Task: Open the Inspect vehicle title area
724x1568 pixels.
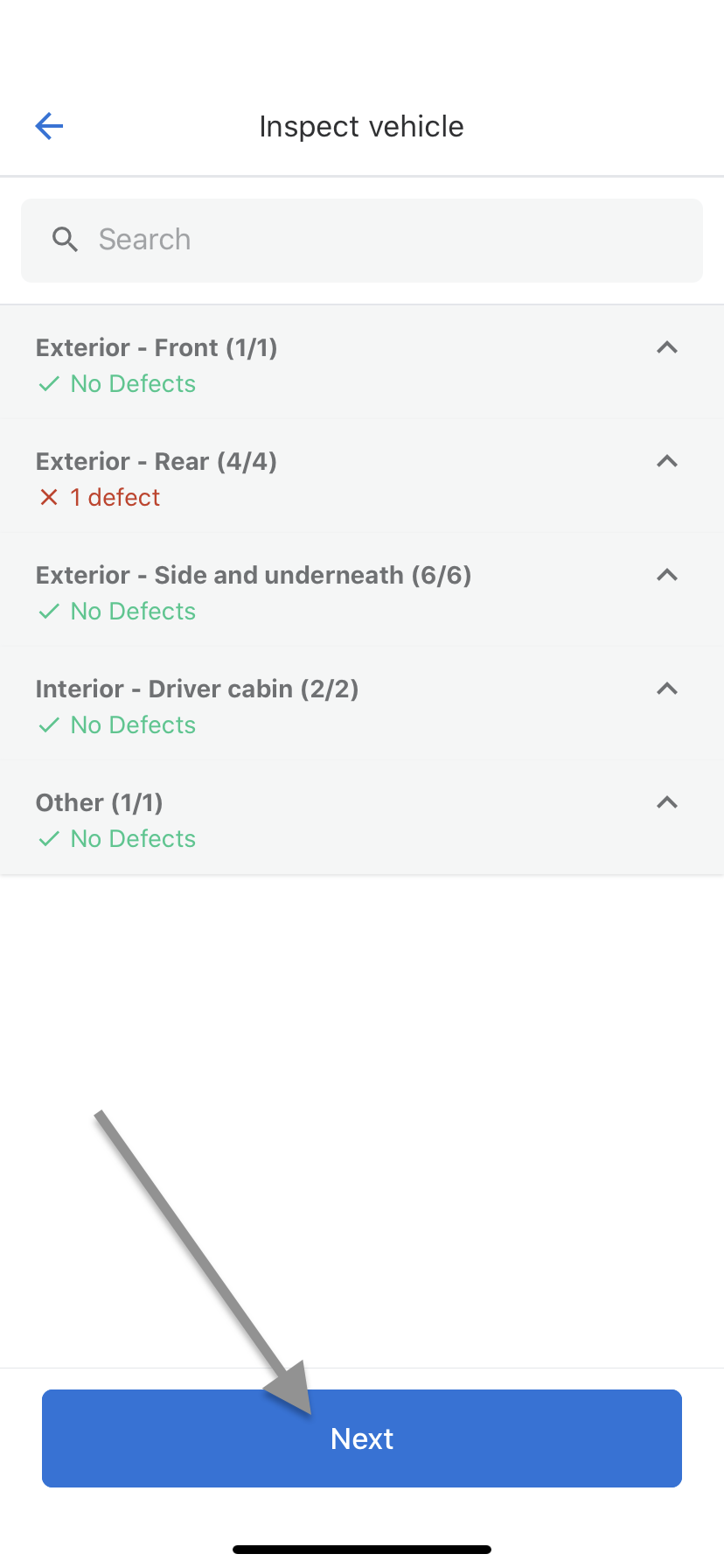Action: (361, 126)
